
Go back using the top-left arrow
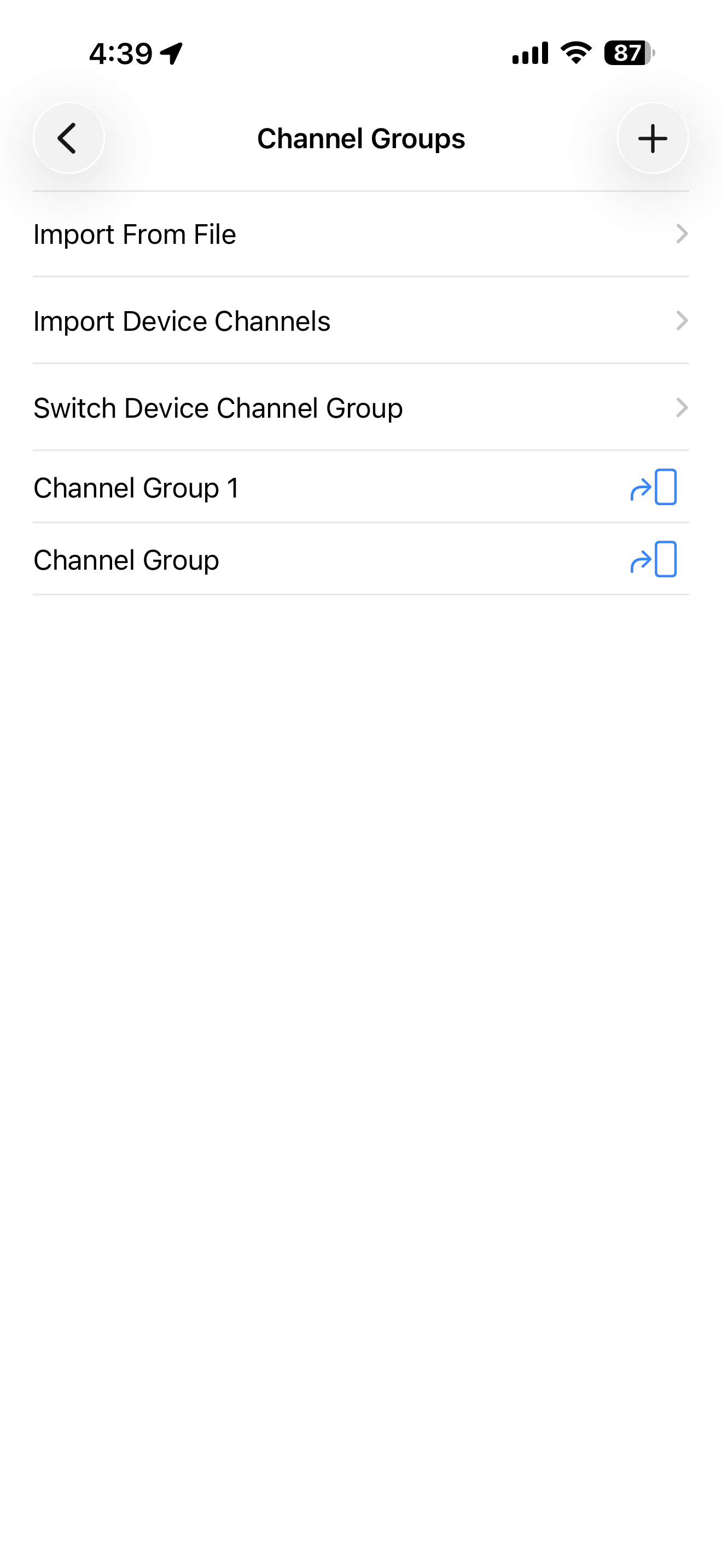[69, 138]
